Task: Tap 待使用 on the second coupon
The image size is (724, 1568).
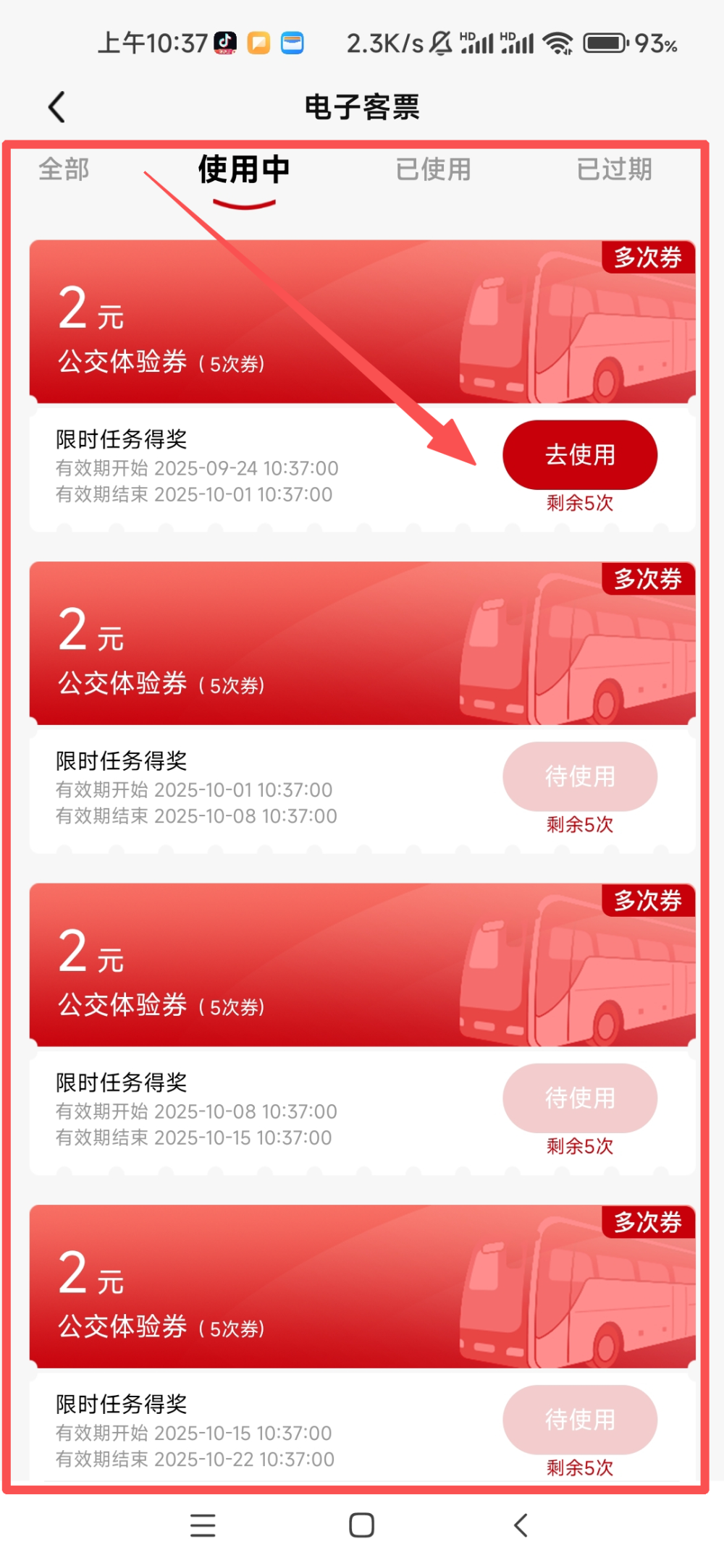Action: [x=579, y=776]
